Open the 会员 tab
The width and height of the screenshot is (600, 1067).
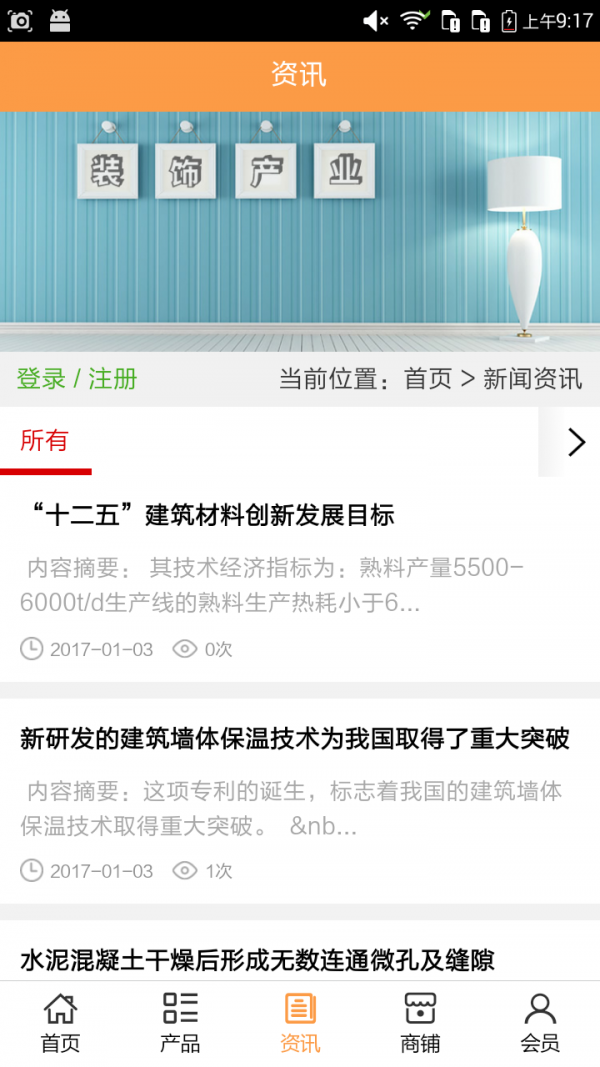click(x=540, y=1023)
